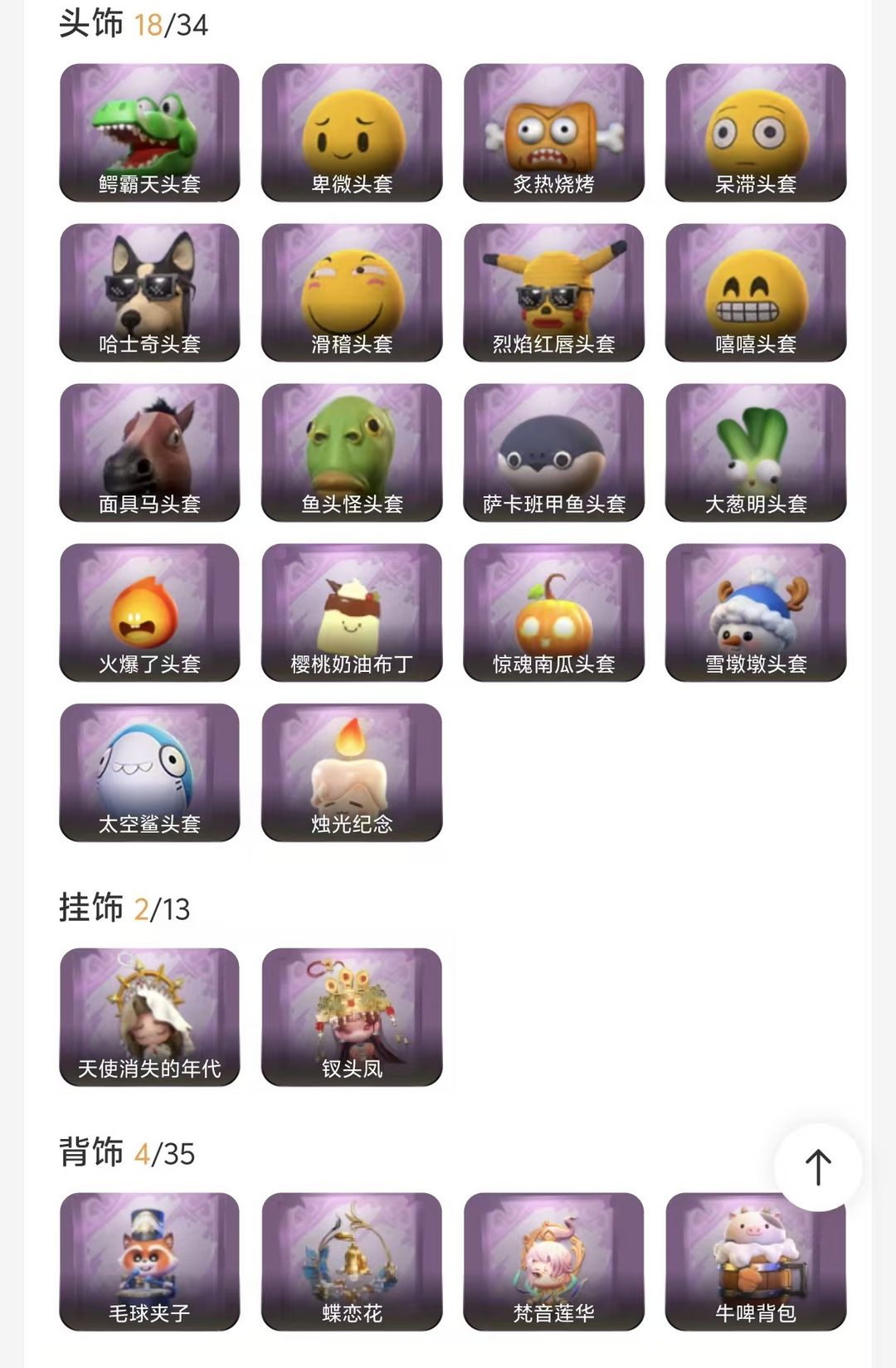View the 烛光纪念 headgear tile
This screenshot has width=896, height=1368.
tap(352, 773)
